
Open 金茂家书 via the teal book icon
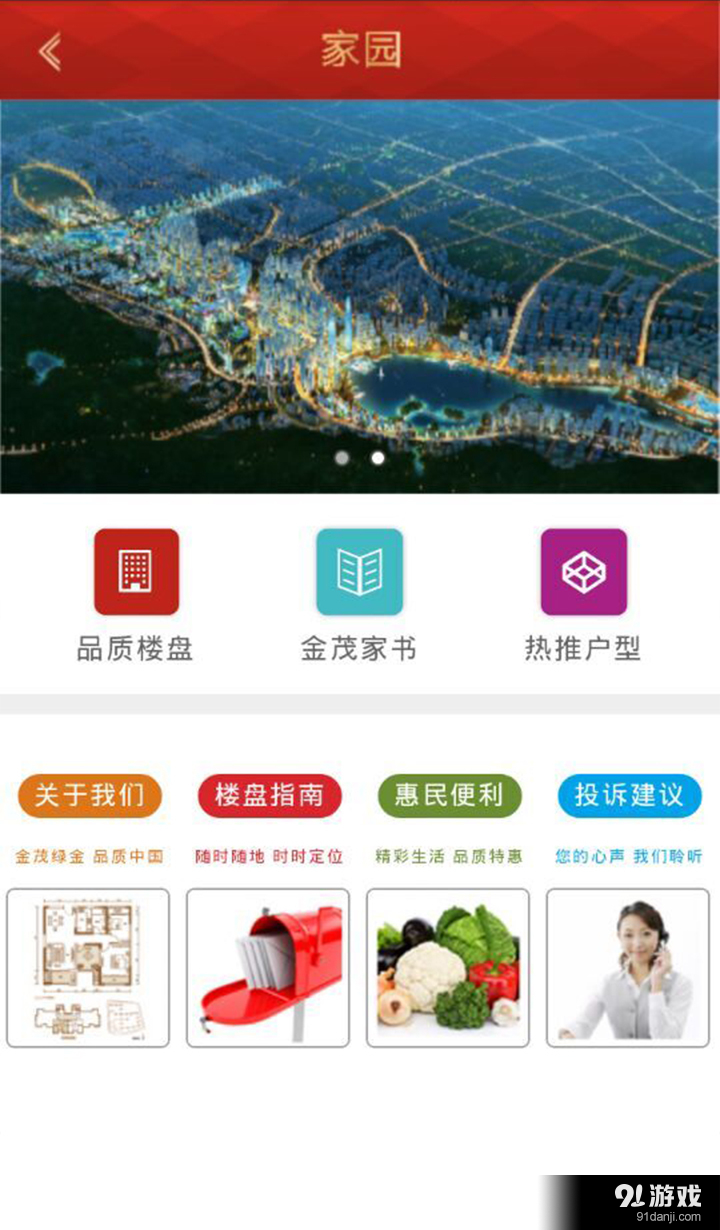click(x=360, y=571)
